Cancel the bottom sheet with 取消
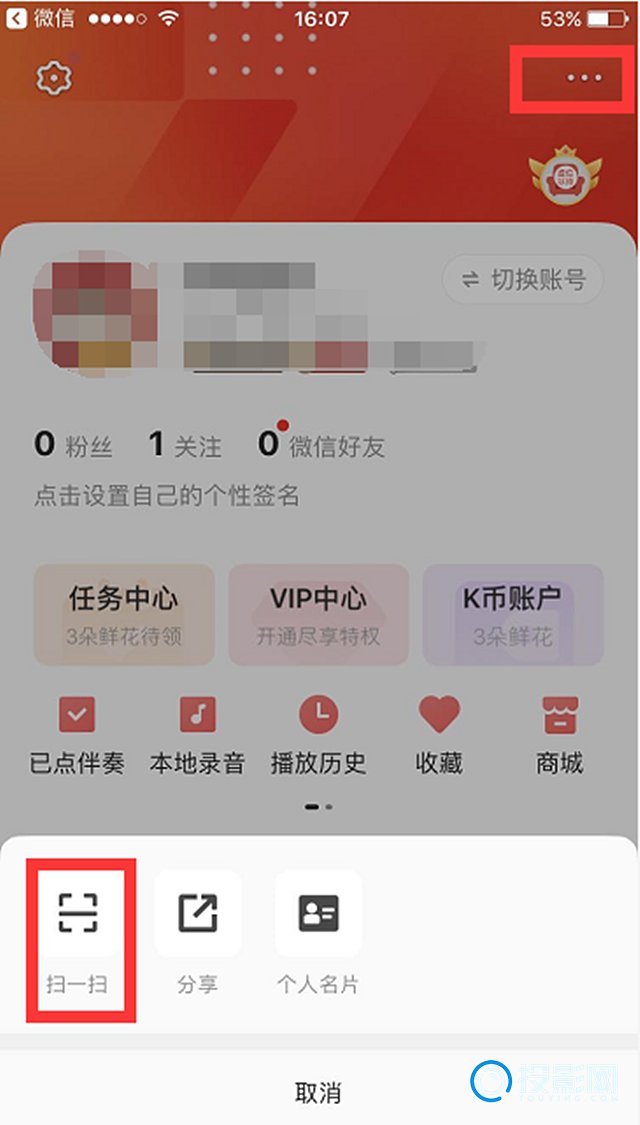Screen dimensions: 640x1125 point(318,1092)
